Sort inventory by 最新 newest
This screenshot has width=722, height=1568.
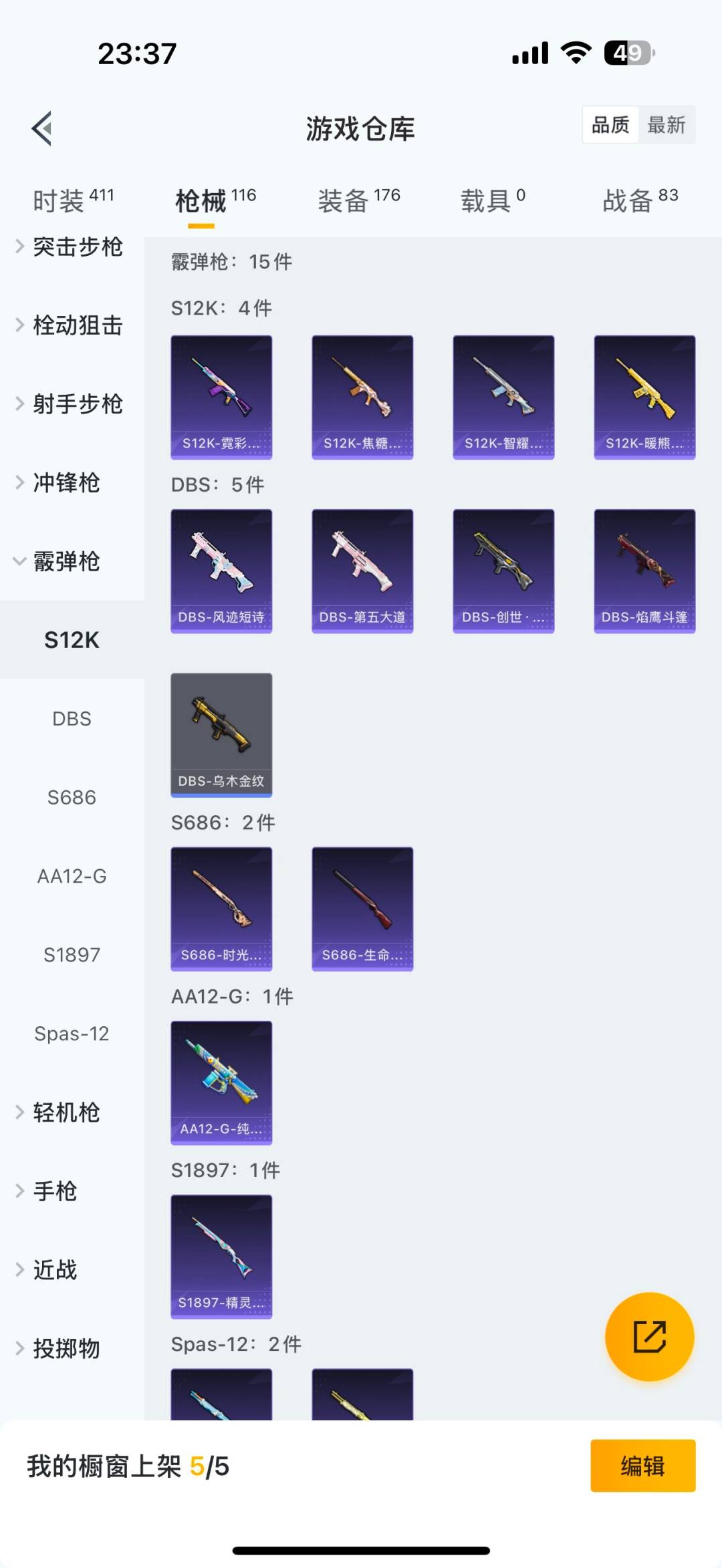pyautogui.click(x=669, y=125)
